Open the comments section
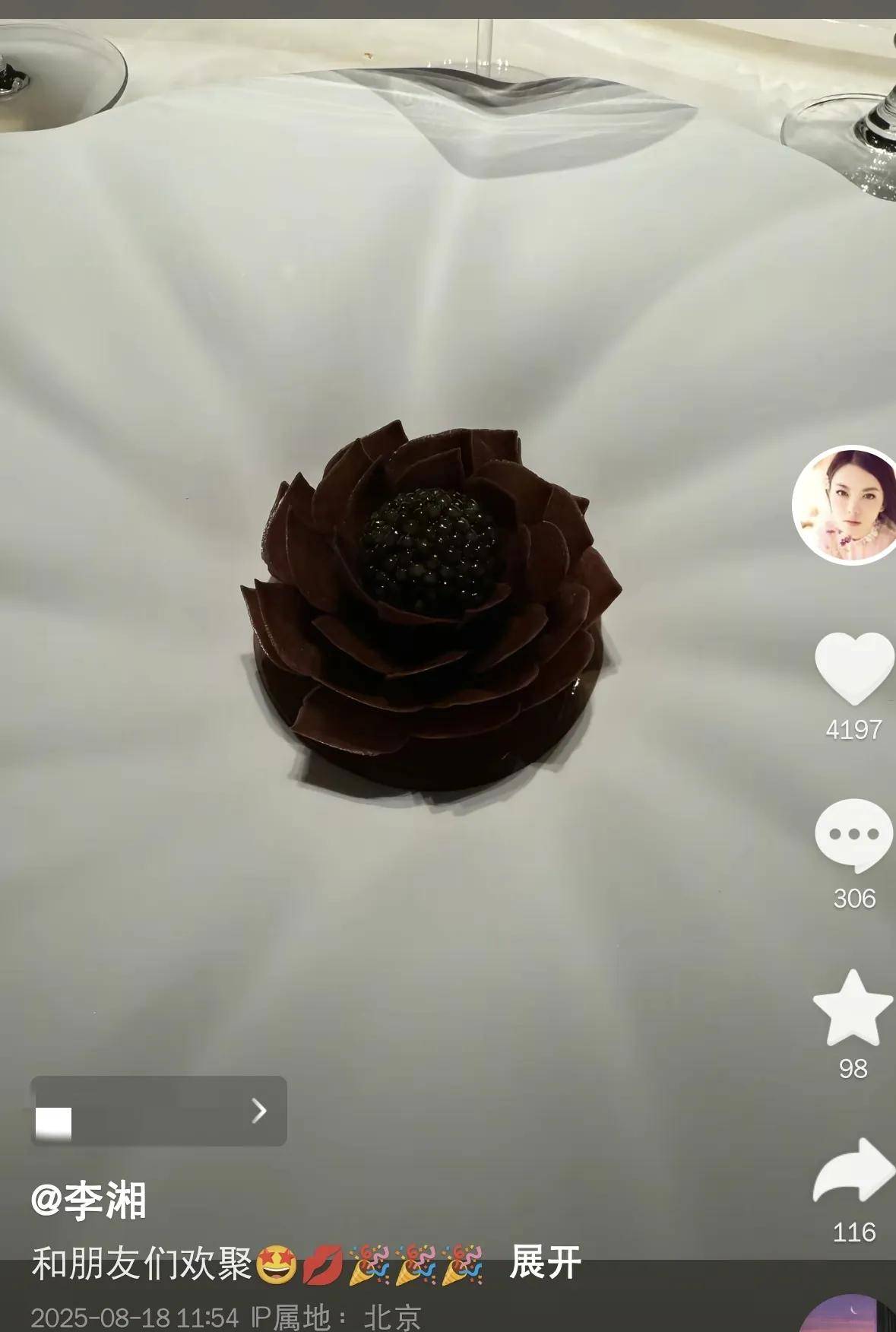 point(853,836)
